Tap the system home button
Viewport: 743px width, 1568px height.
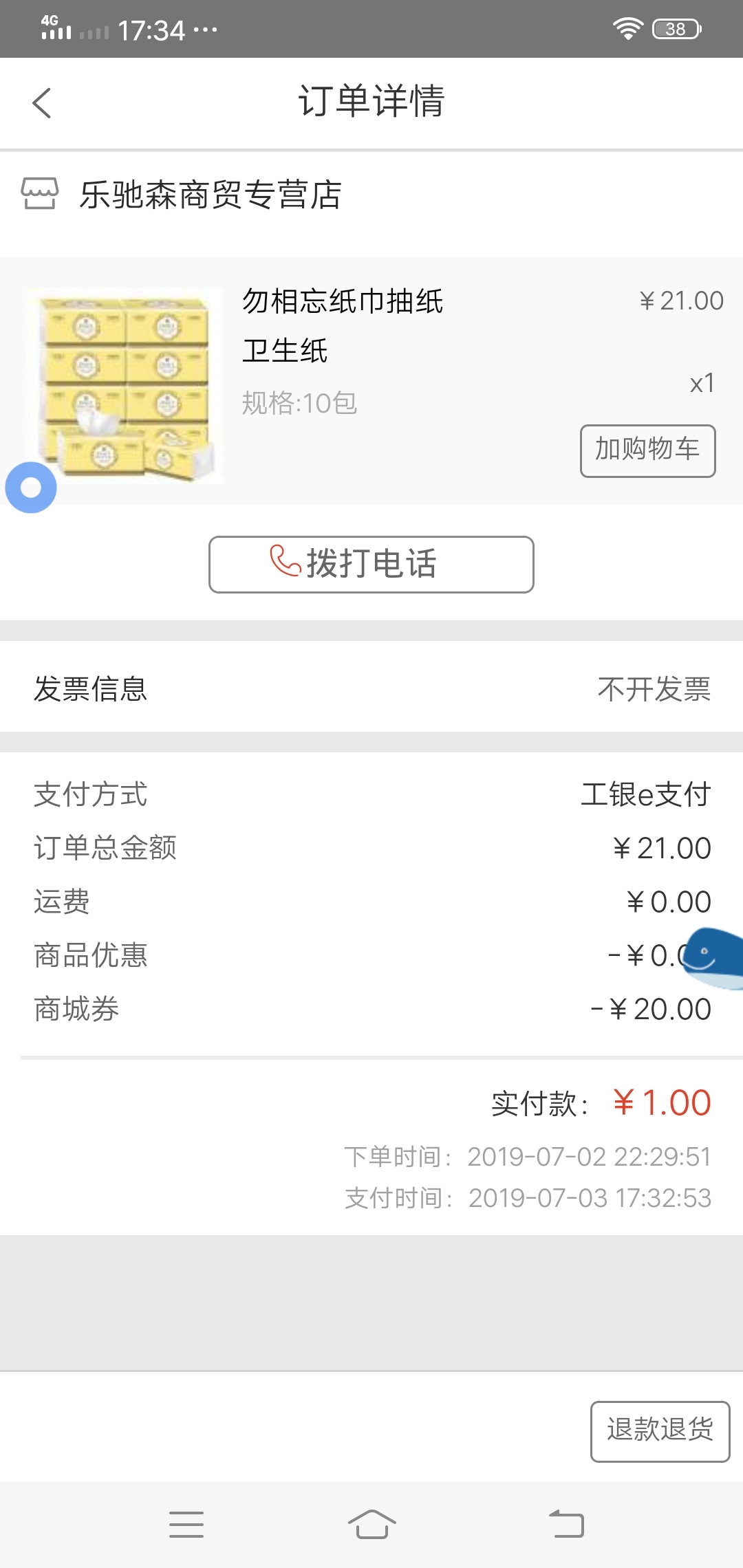[x=371, y=1524]
